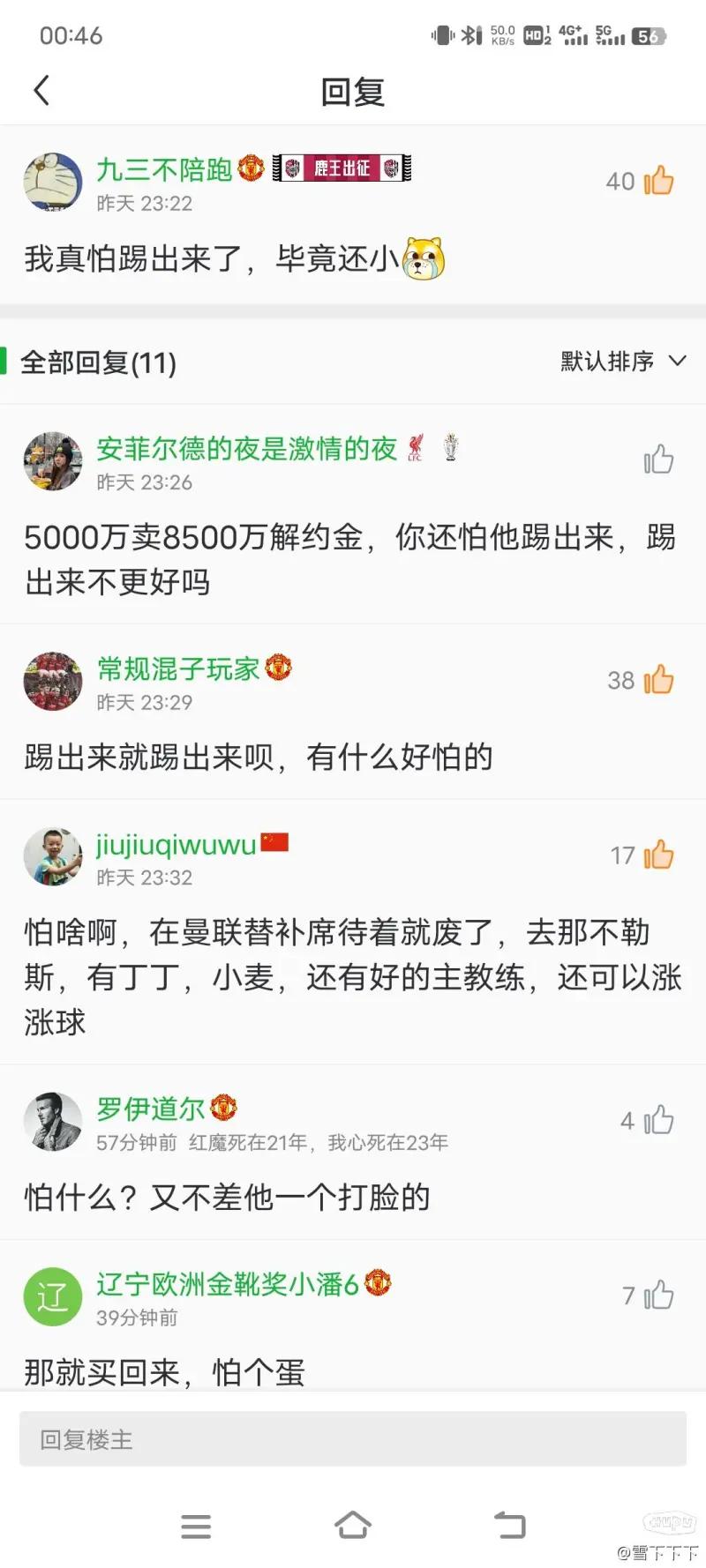Like the reply from 安菲尔德的夜是激情的夜
The height and width of the screenshot is (1568, 706).
point(658,459)
